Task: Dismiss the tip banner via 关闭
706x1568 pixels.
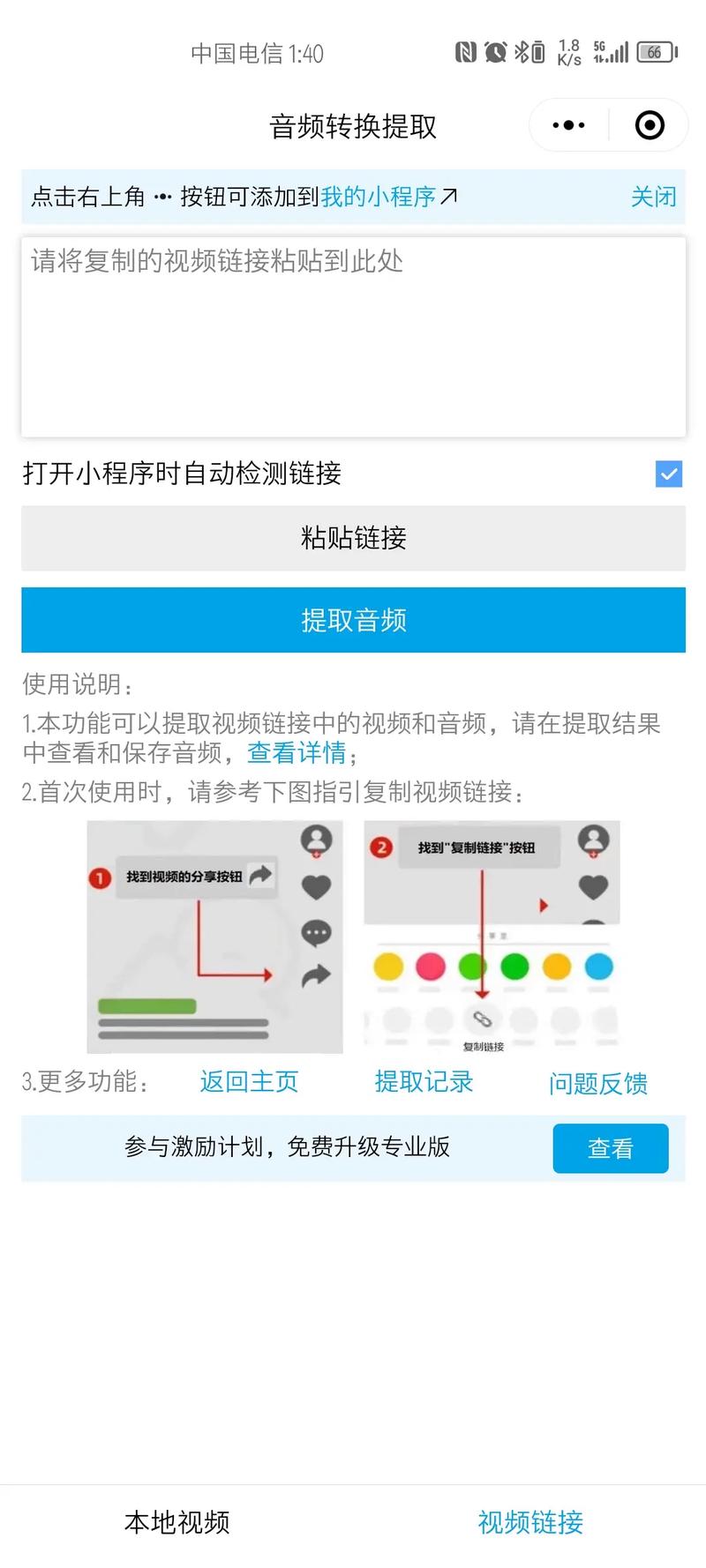Action: click(x=653, y=197)
